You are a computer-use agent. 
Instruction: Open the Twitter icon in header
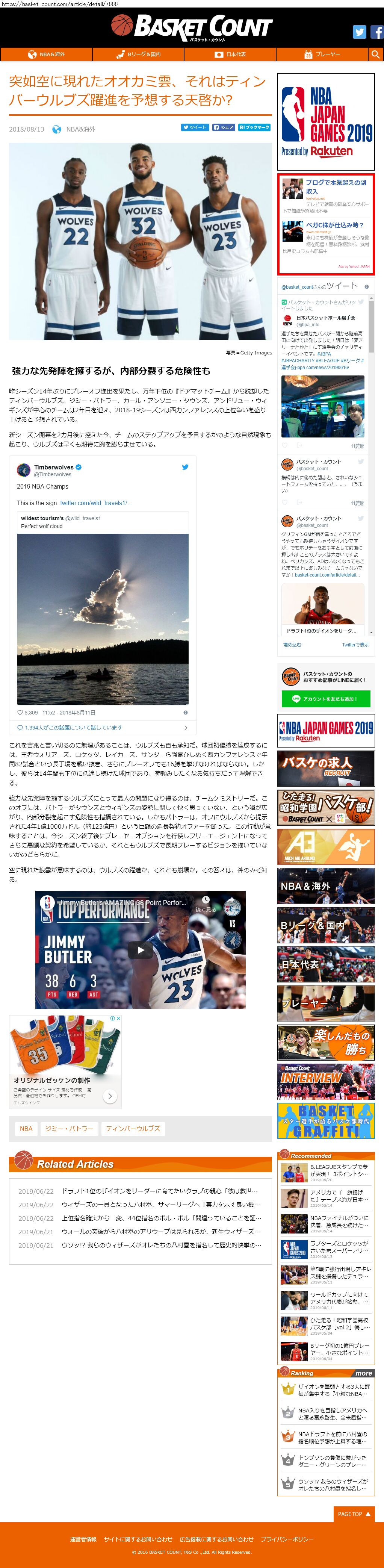pyautogui.click(x=359, y=32)
